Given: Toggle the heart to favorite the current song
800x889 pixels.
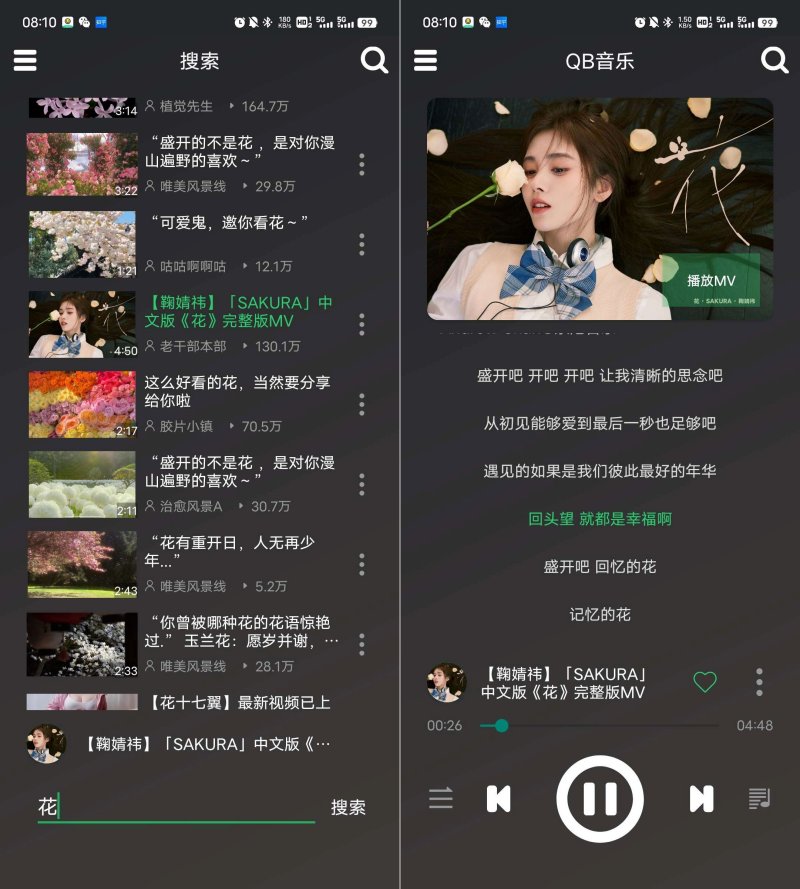Looking at the screenshot, I should point(706,680).
